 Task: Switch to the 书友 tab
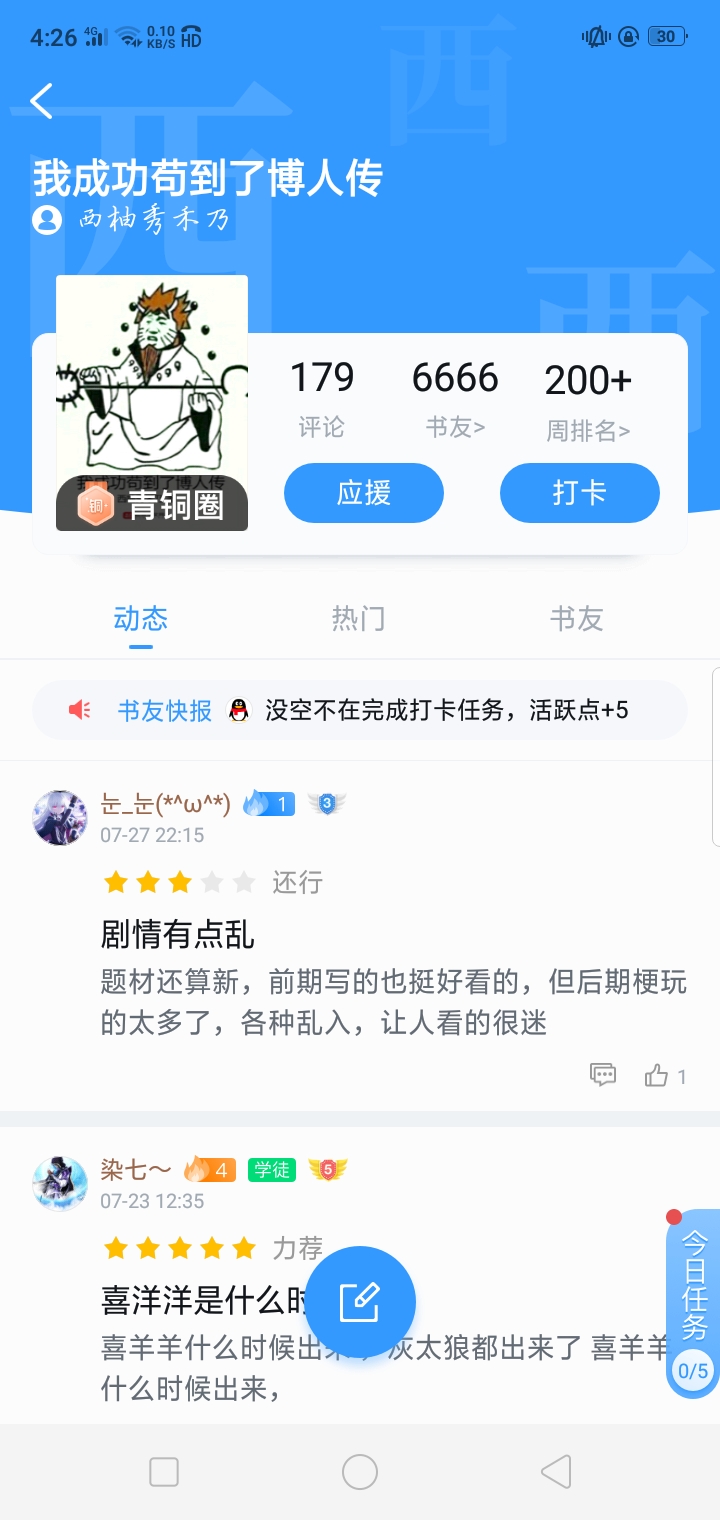pos(576,619)
